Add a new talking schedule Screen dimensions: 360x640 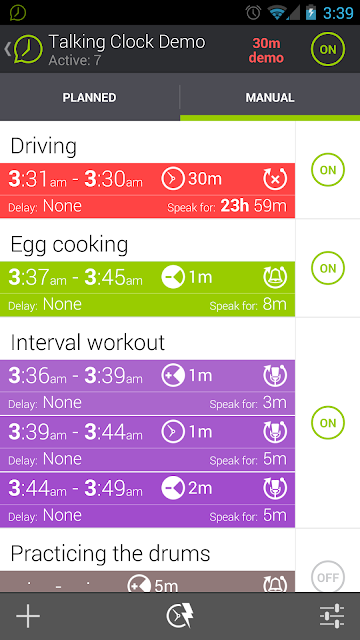pyautogui.click(x=28, y=616)
